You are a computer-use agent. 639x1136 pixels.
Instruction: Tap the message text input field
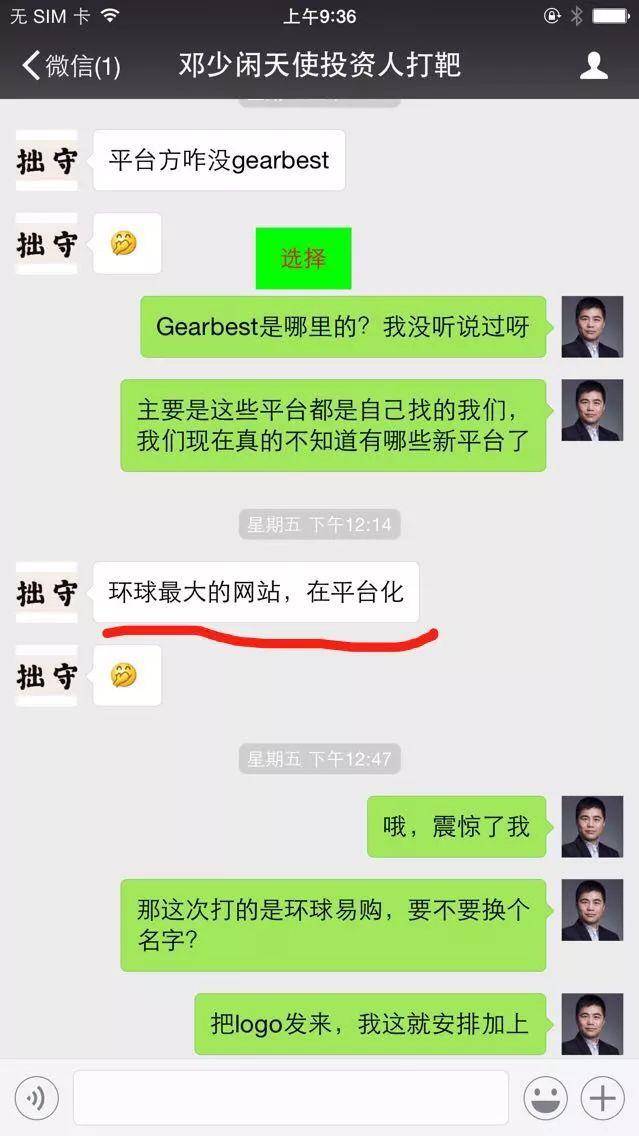[290, 1098]
